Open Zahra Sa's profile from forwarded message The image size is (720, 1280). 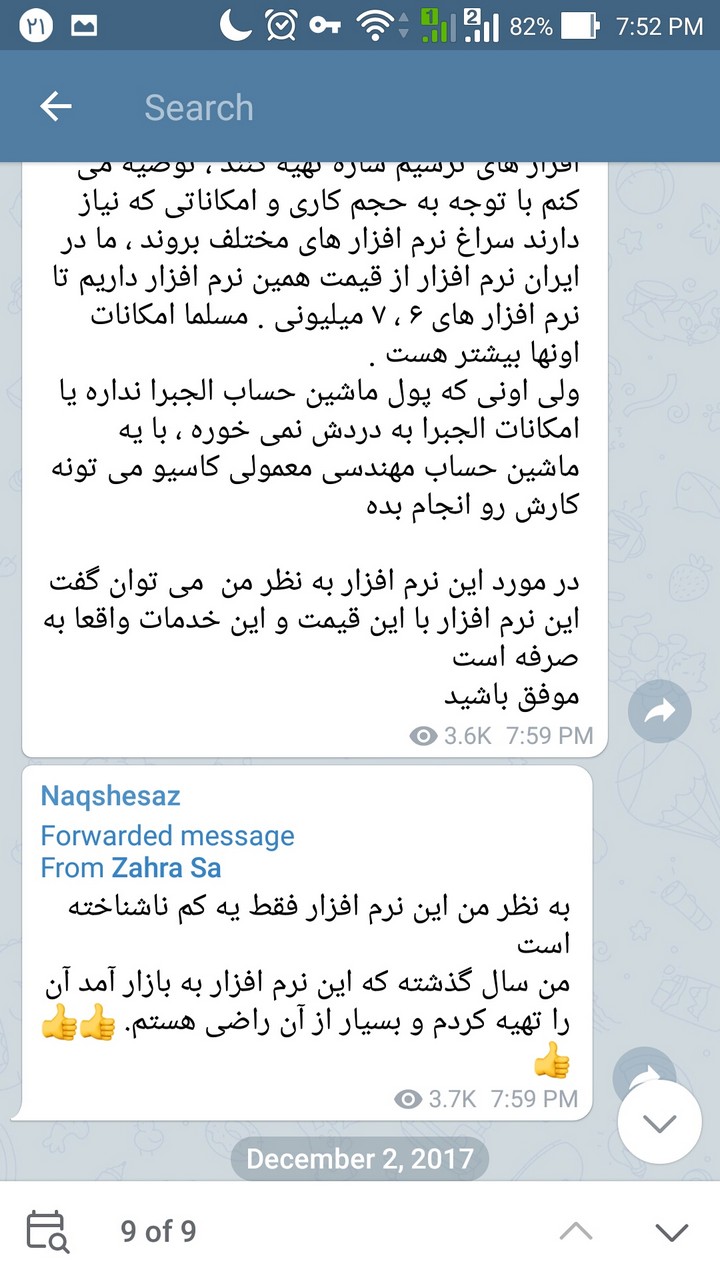point(166,867)
